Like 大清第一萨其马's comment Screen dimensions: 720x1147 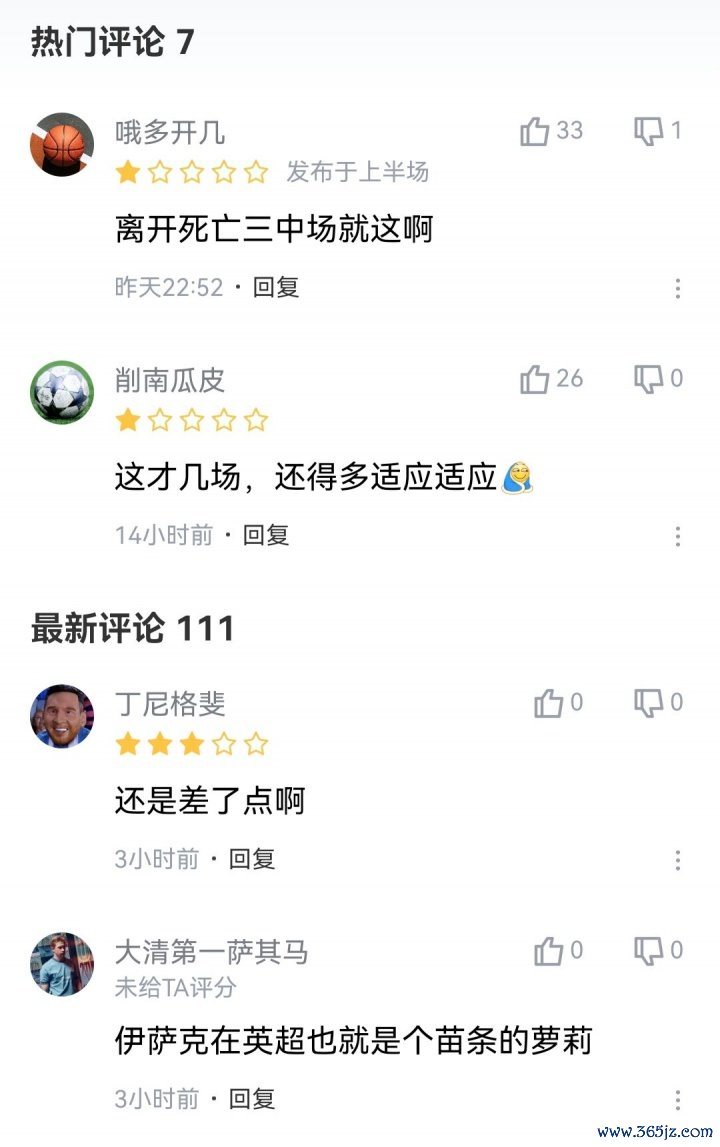coord(548,952)
